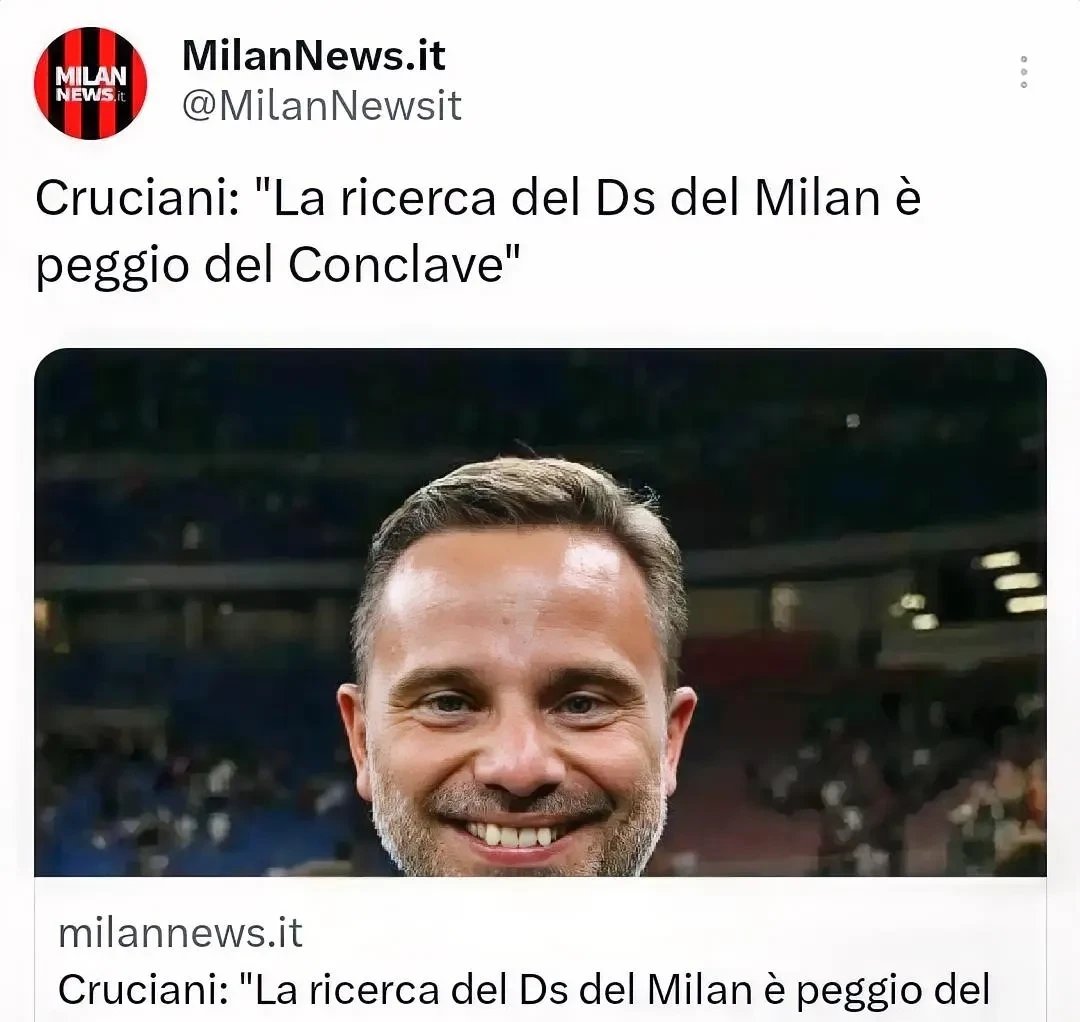This screenshot has height=1022, width=1080.
Task: Open the tweet's overflow menu
Action: [x=1023, y=72]
